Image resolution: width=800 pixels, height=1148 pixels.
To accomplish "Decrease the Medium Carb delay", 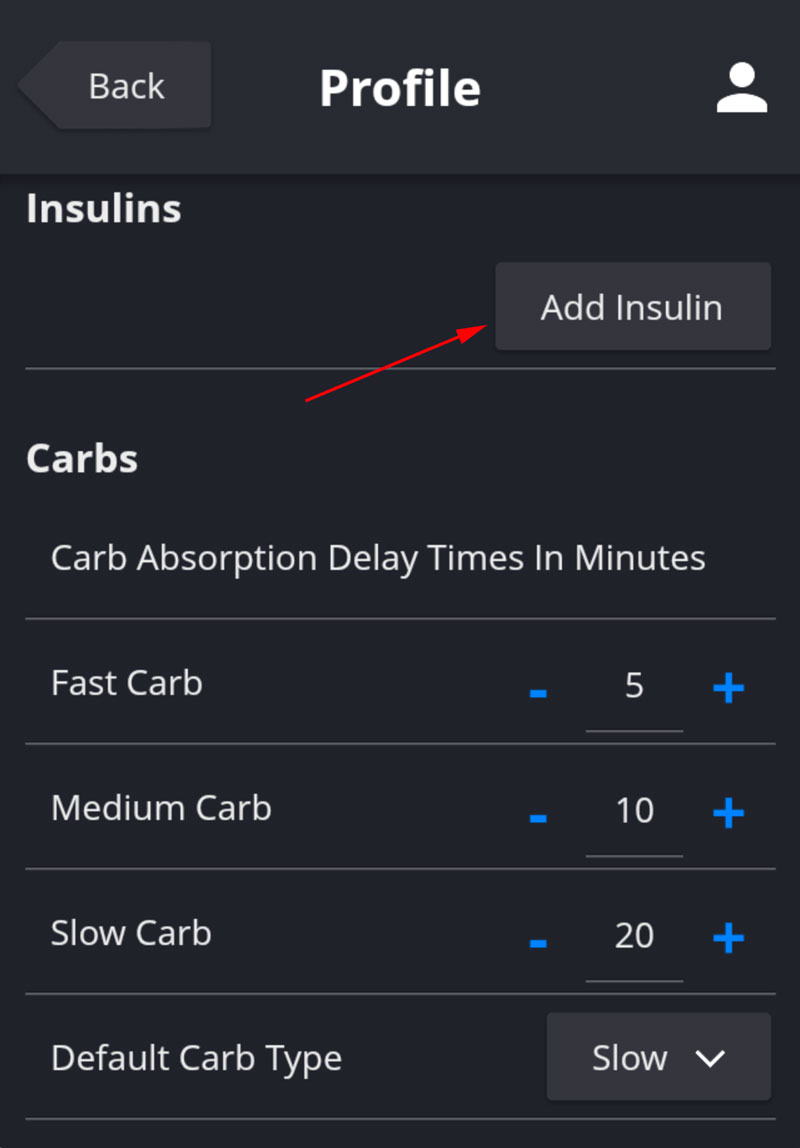I will pyautogui.click(x=538, y=815).
